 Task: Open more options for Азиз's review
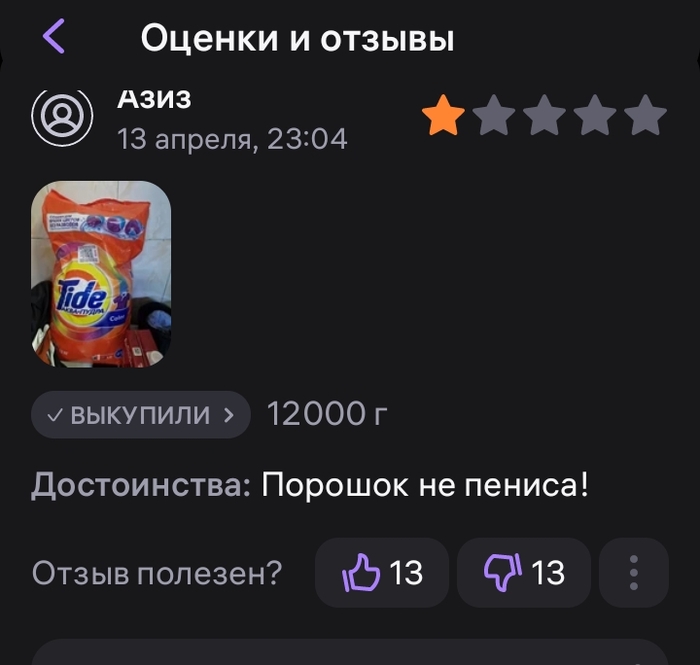(x=633, y=573)
